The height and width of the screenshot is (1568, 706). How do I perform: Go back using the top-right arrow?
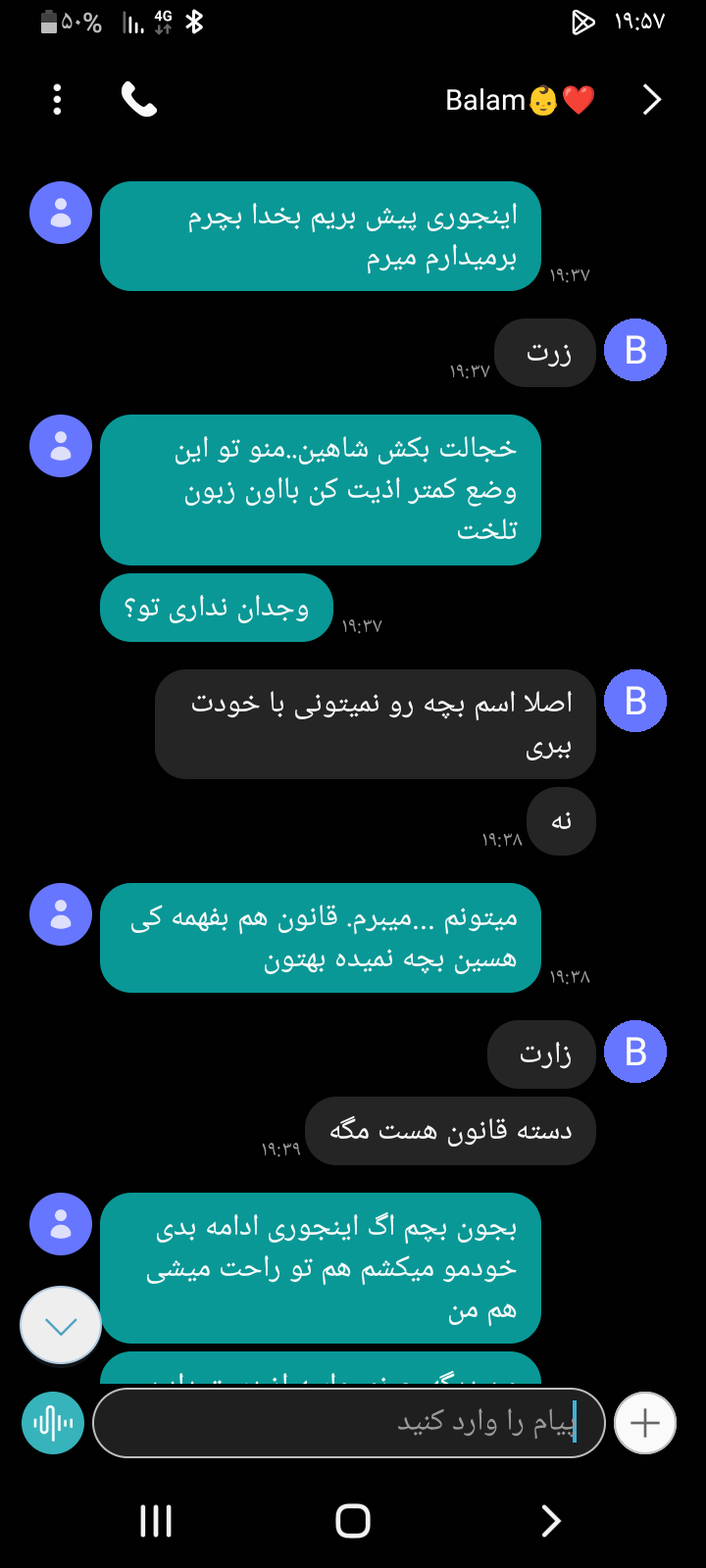(x=651, y=100)
